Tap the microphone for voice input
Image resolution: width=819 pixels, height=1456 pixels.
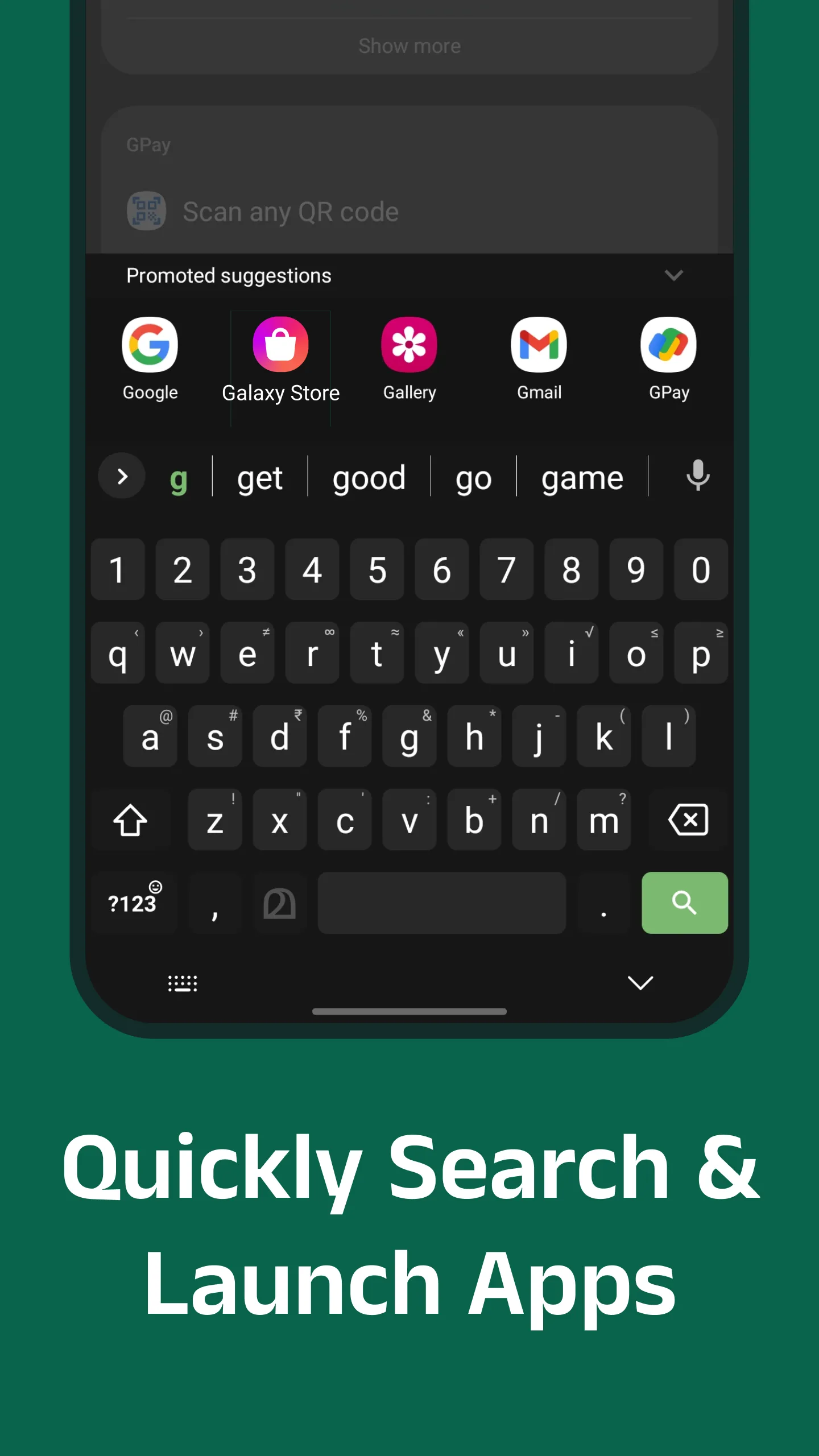(x=698, y=477)
